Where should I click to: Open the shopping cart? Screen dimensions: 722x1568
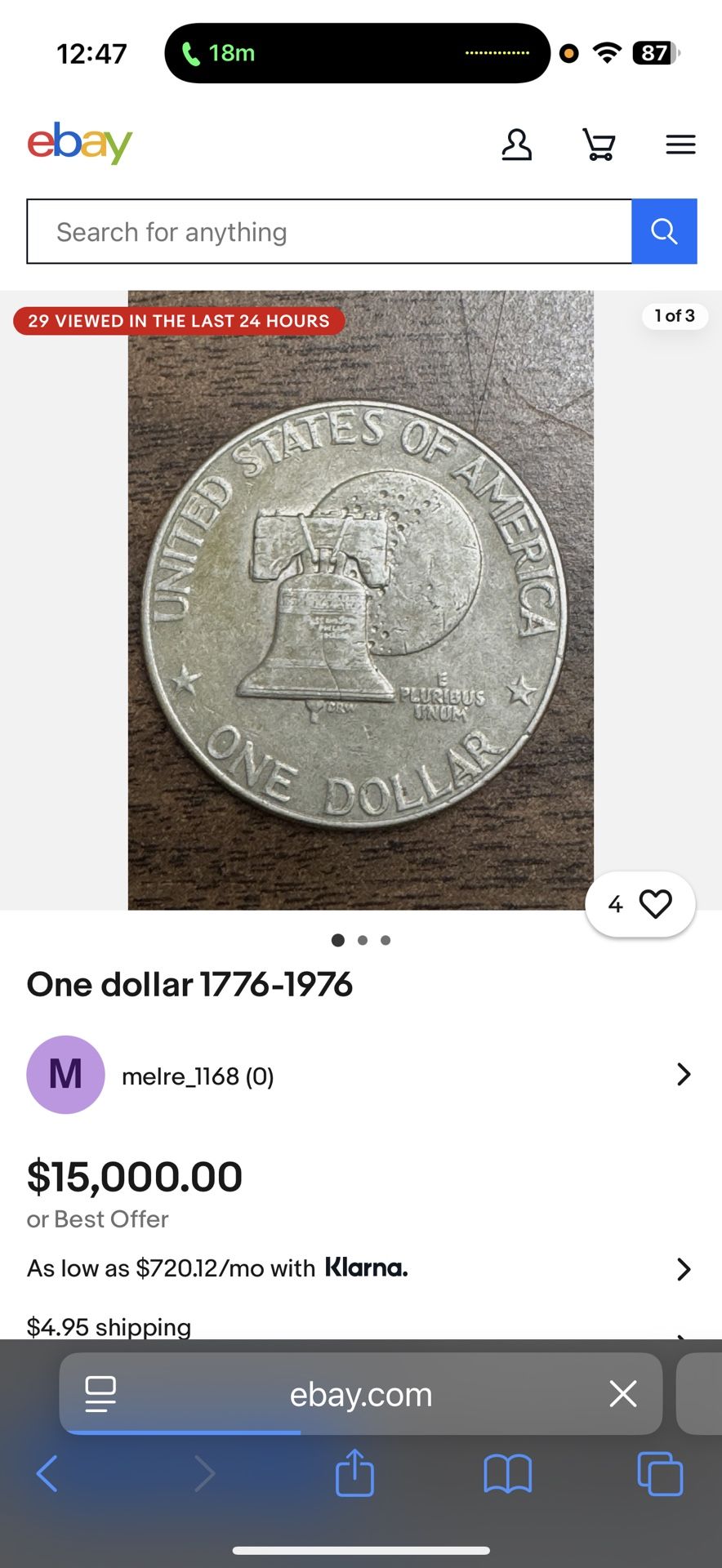pyautogui.click(x=599, y=144)
